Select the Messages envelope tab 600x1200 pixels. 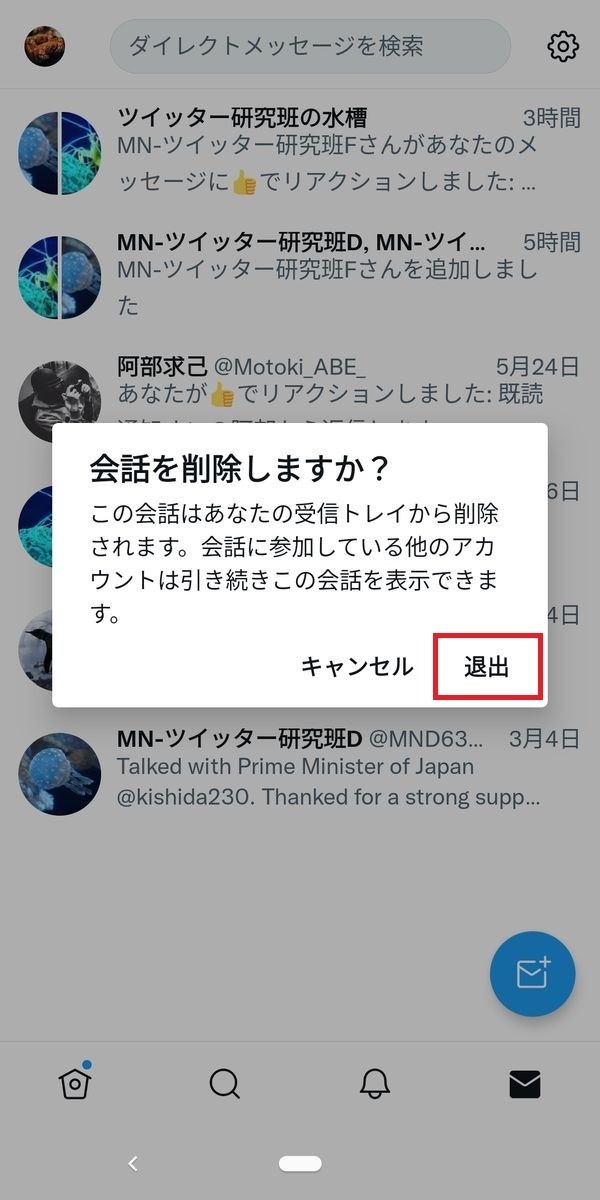click(525, 1084)
